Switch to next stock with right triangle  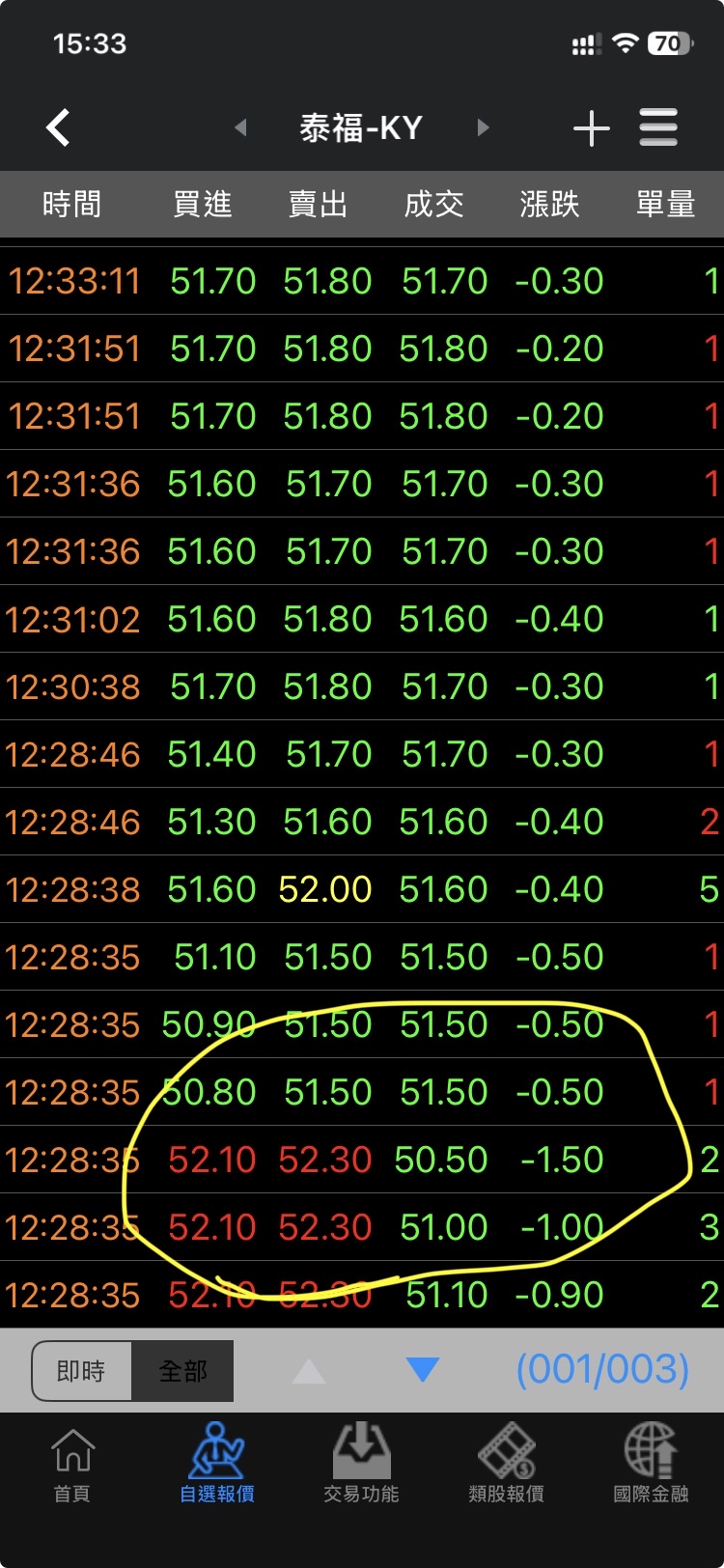[x=483, y=127]
